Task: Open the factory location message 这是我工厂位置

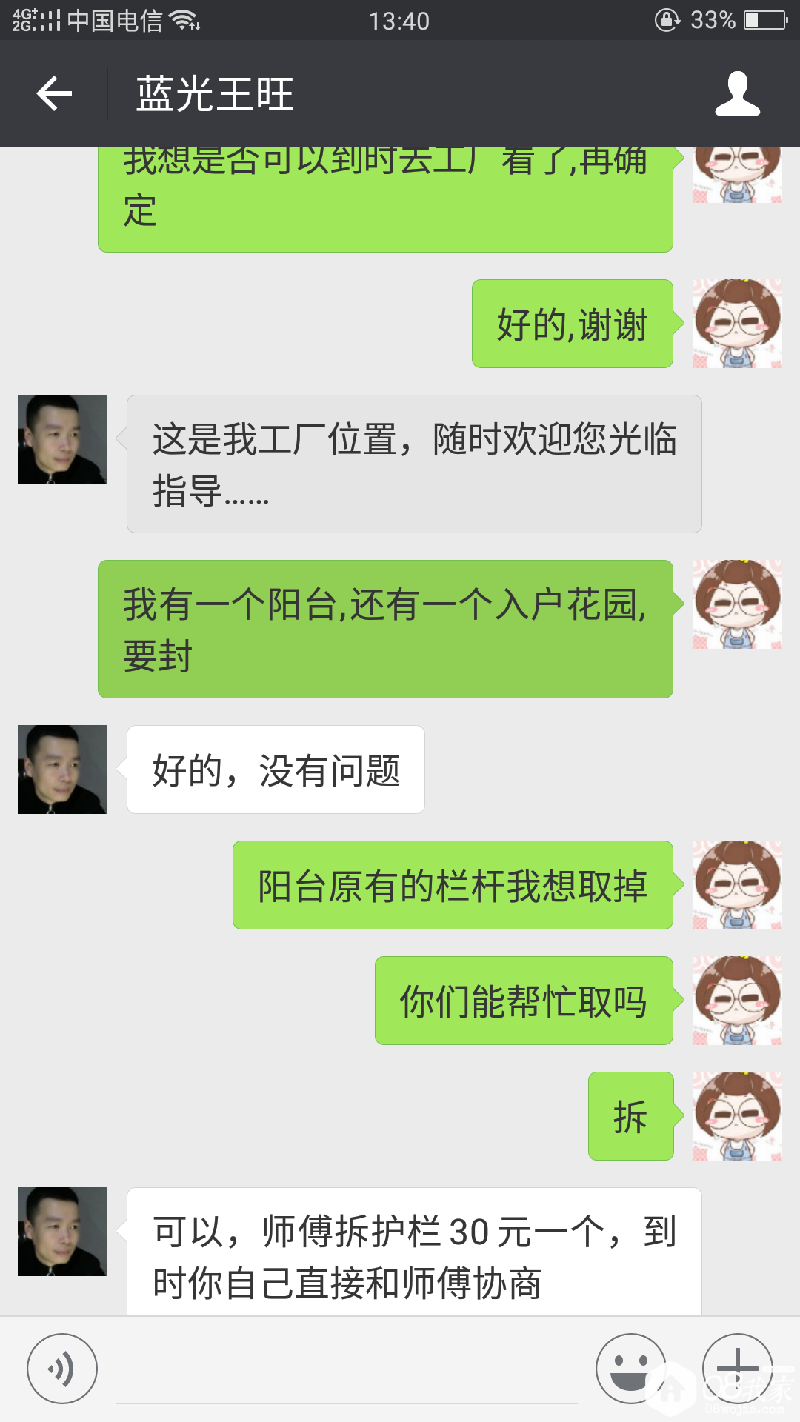Action: tap(413, 464)
